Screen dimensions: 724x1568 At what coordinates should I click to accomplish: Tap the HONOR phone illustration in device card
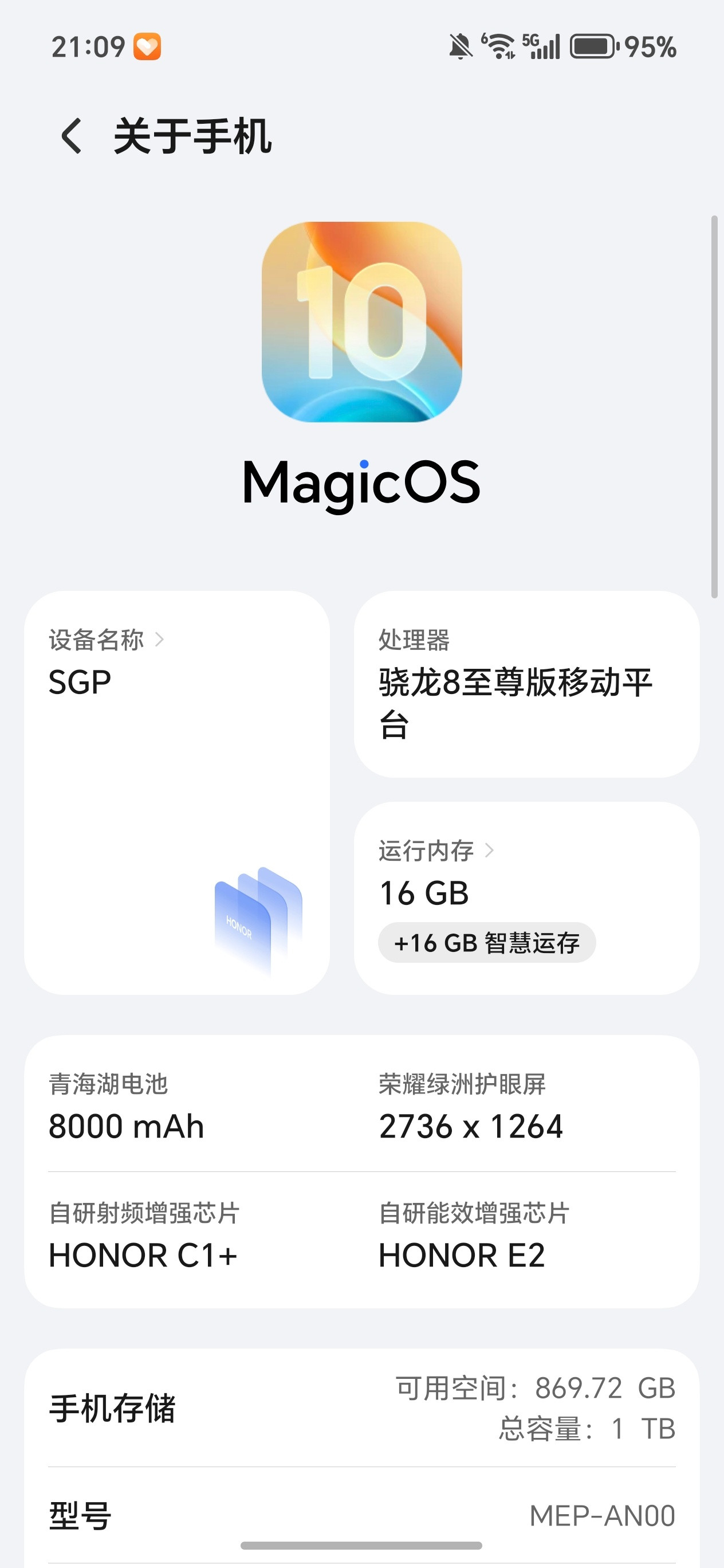click(258, 919)
